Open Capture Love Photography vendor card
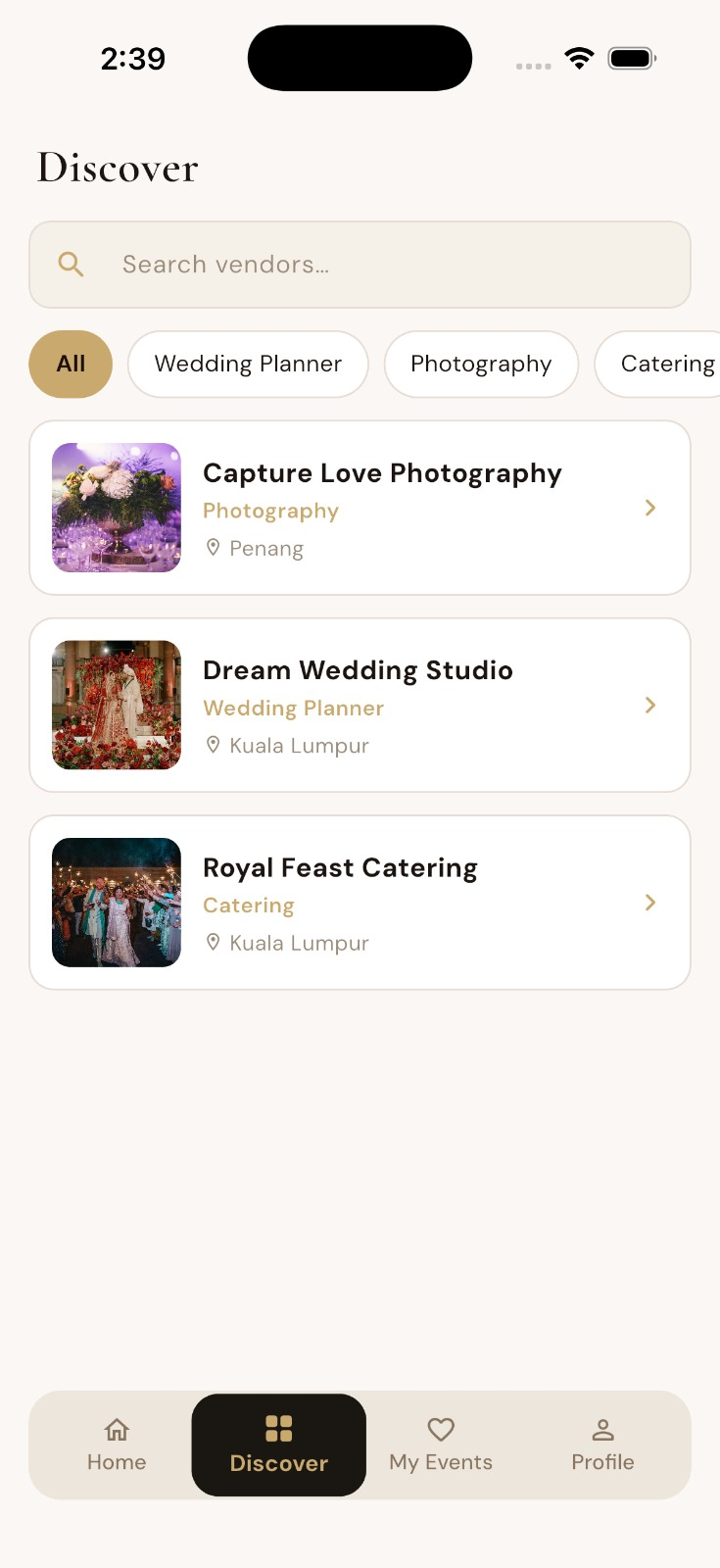 tap(360, 508)
